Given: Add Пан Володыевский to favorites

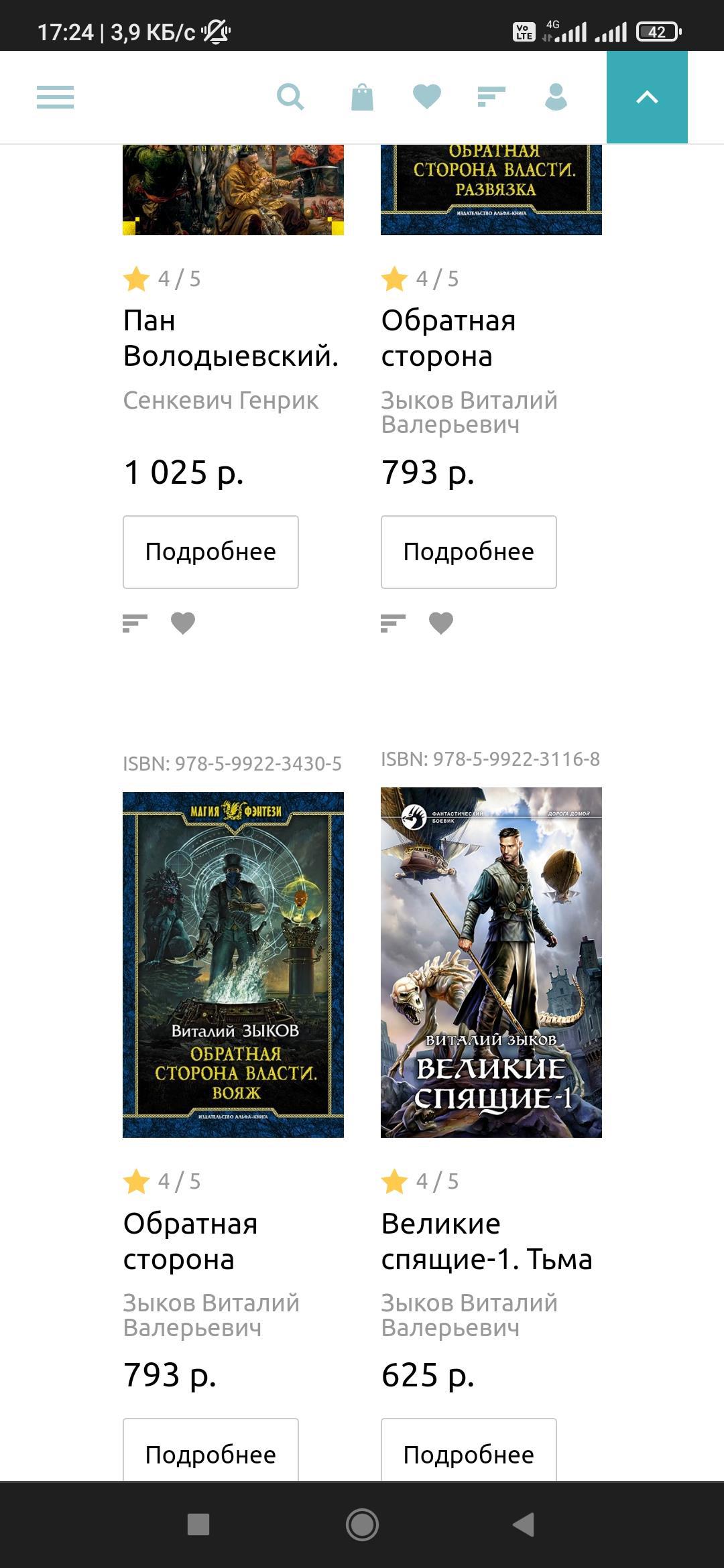Looking at the screenshot, I should 183,623.
